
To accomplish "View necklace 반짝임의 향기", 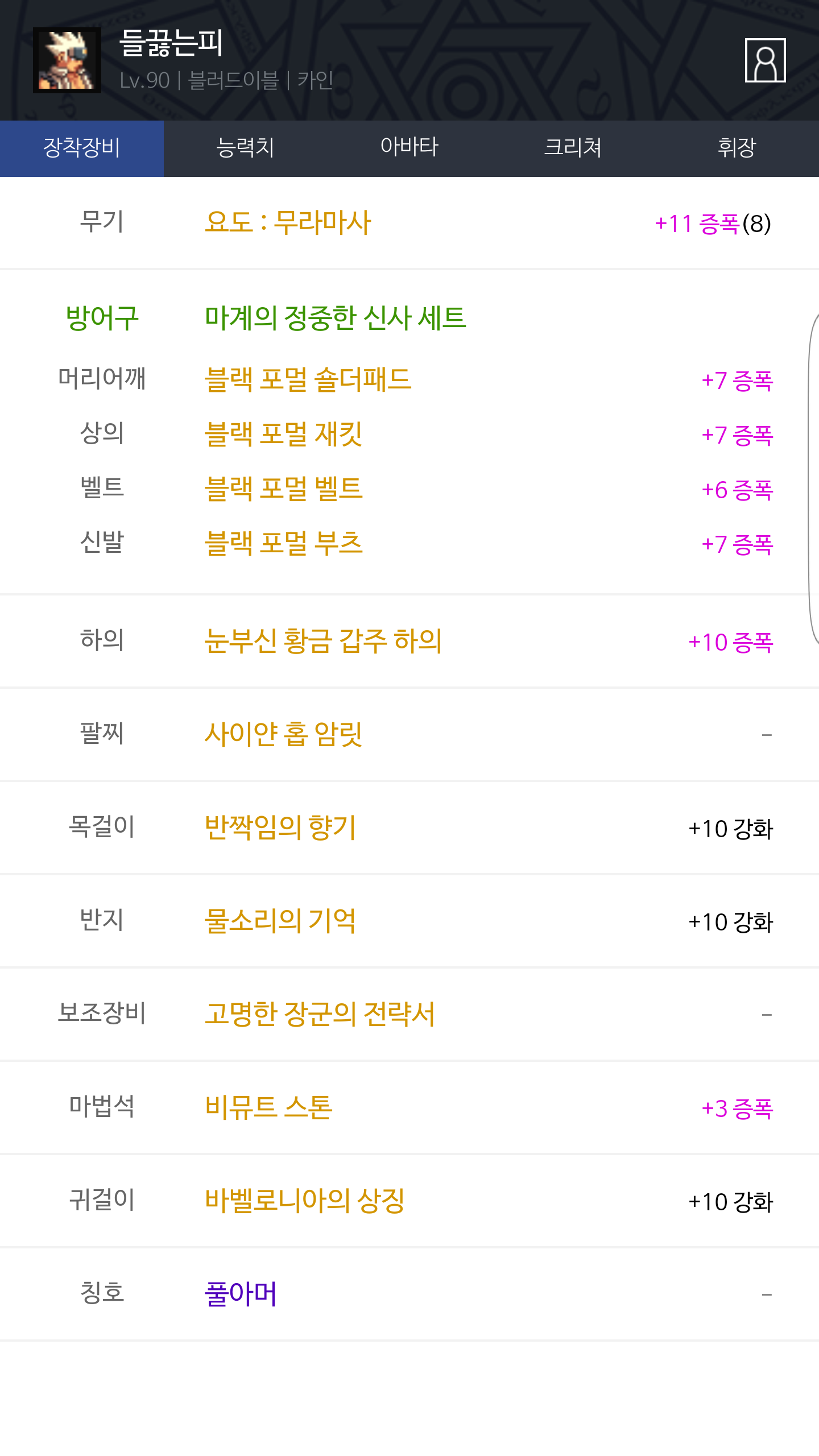I will pyautogui.click(x=280, y=828).
